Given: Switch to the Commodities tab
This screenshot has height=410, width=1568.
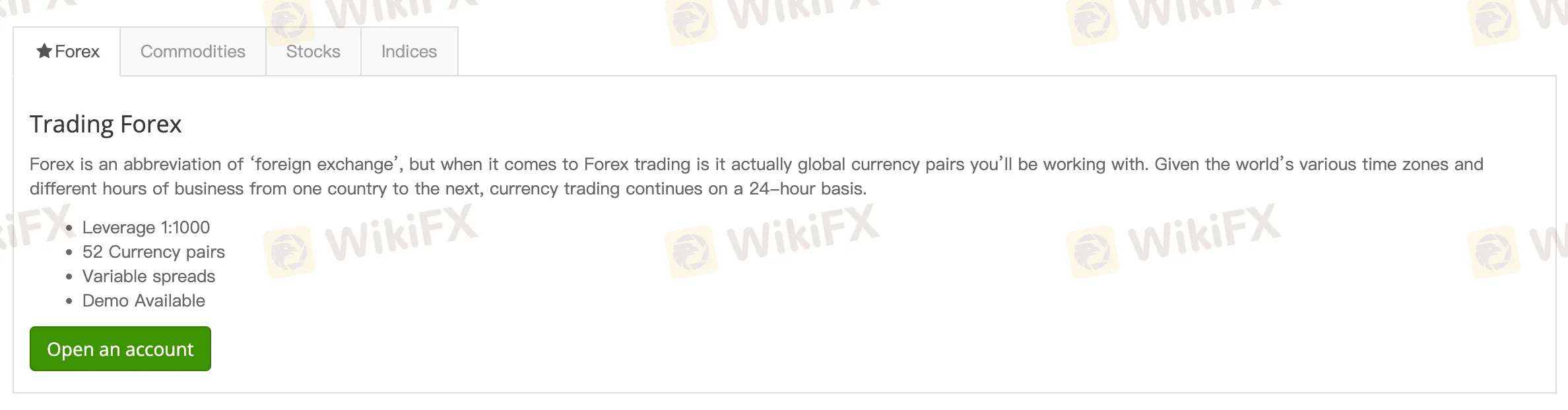Looking at the screenshot, I should (x=193, y=51).
